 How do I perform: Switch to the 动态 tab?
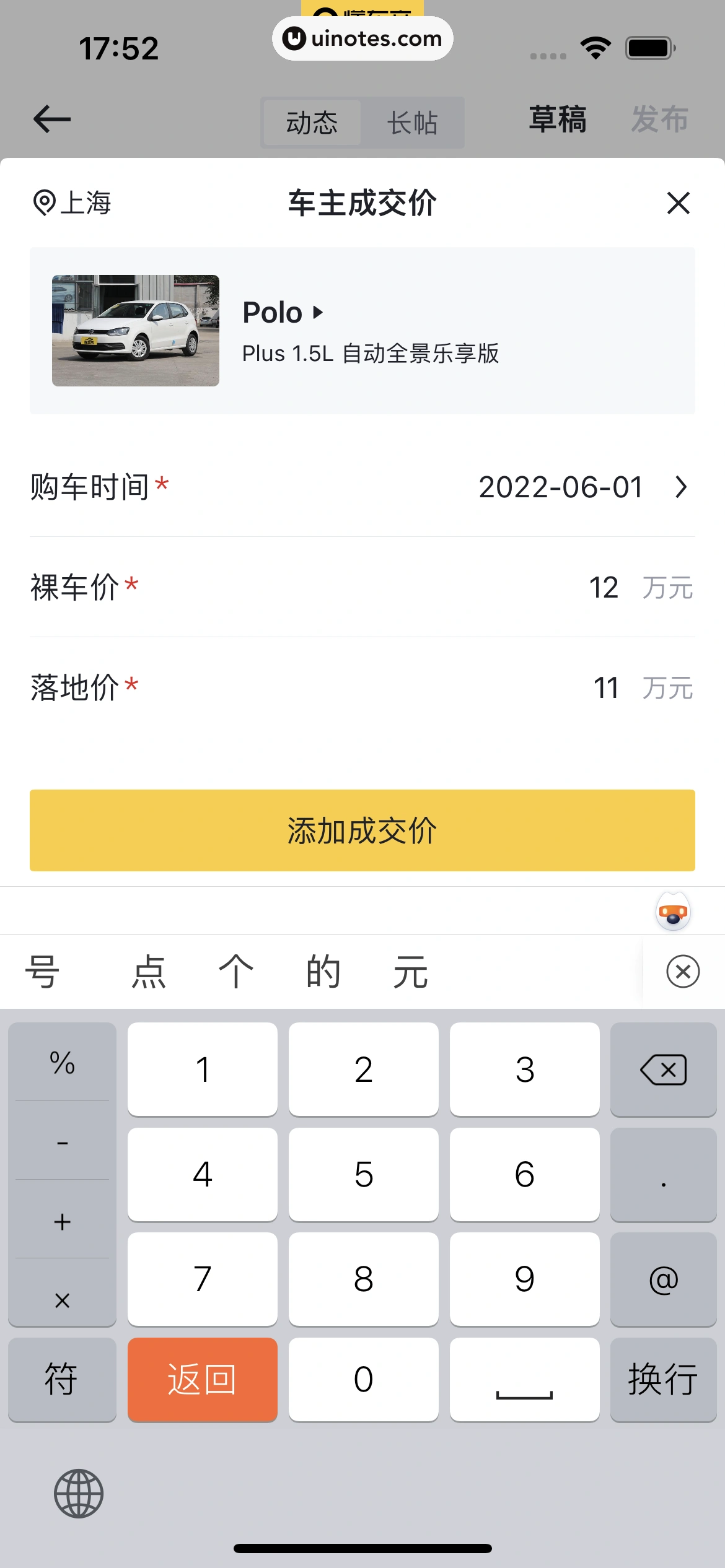[x=312, y=123]
